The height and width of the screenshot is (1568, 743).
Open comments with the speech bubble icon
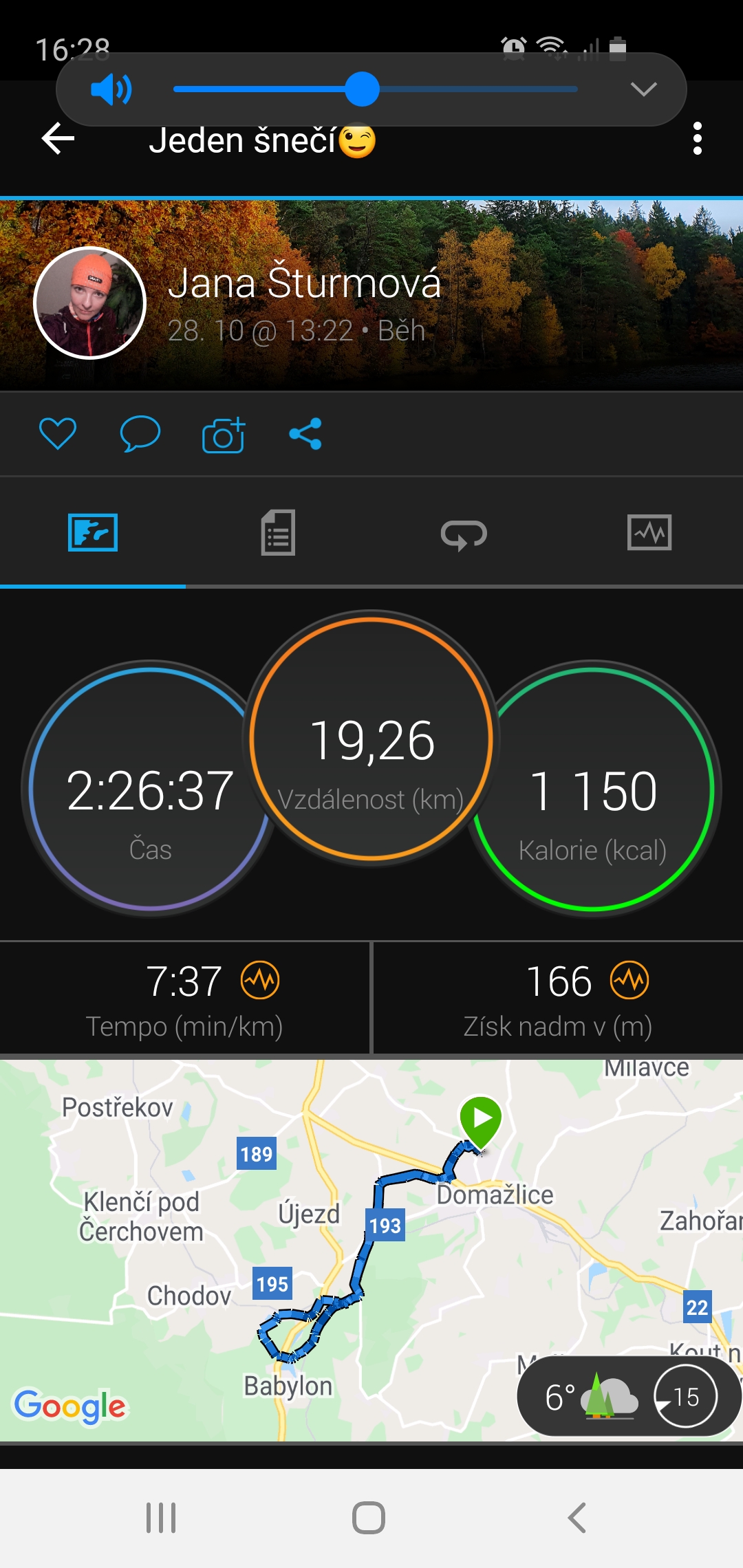pos(140,433)
